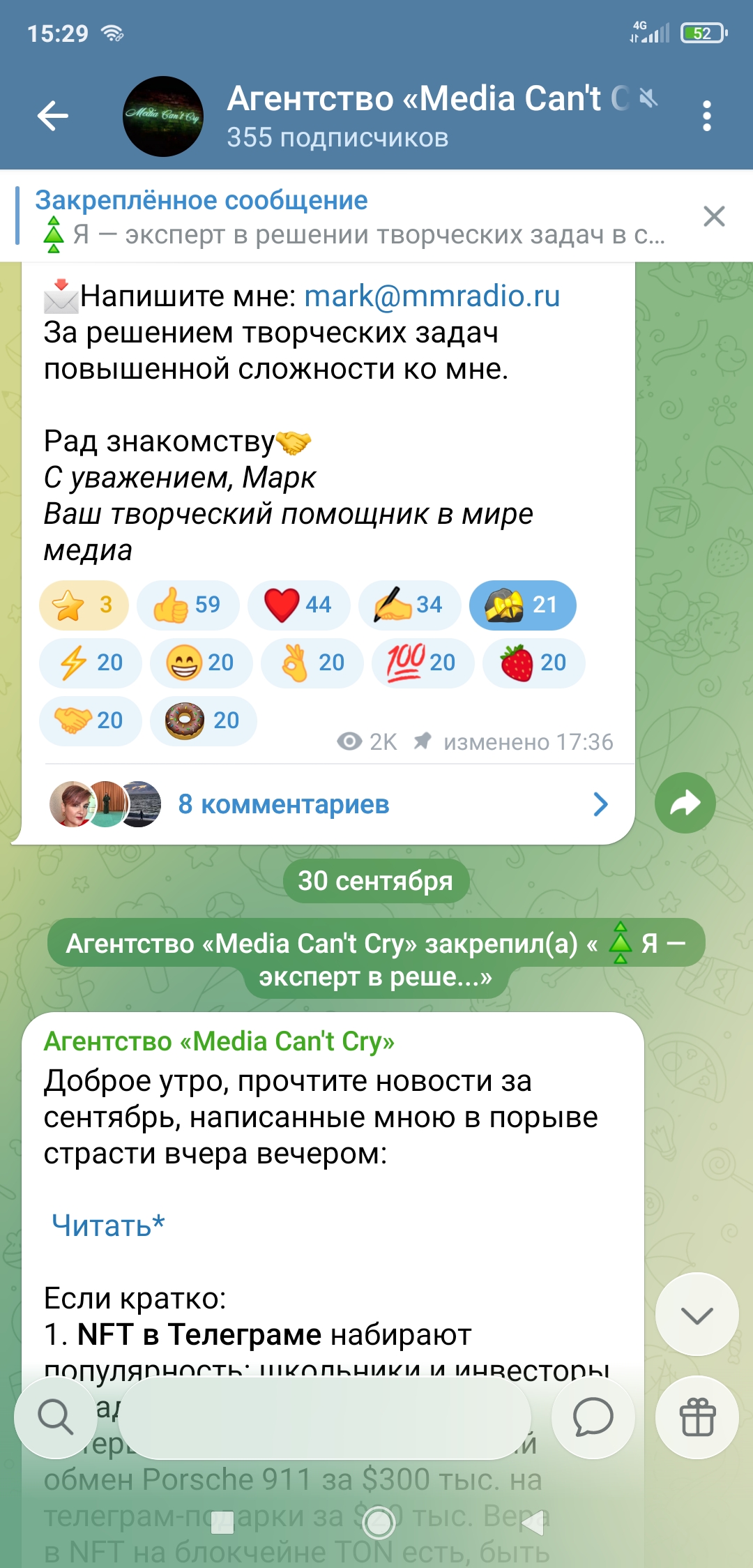Send a gift to the channel
Viewport: 753px width, 1568px height.
pyautogui.click(x=697, y=1417)
